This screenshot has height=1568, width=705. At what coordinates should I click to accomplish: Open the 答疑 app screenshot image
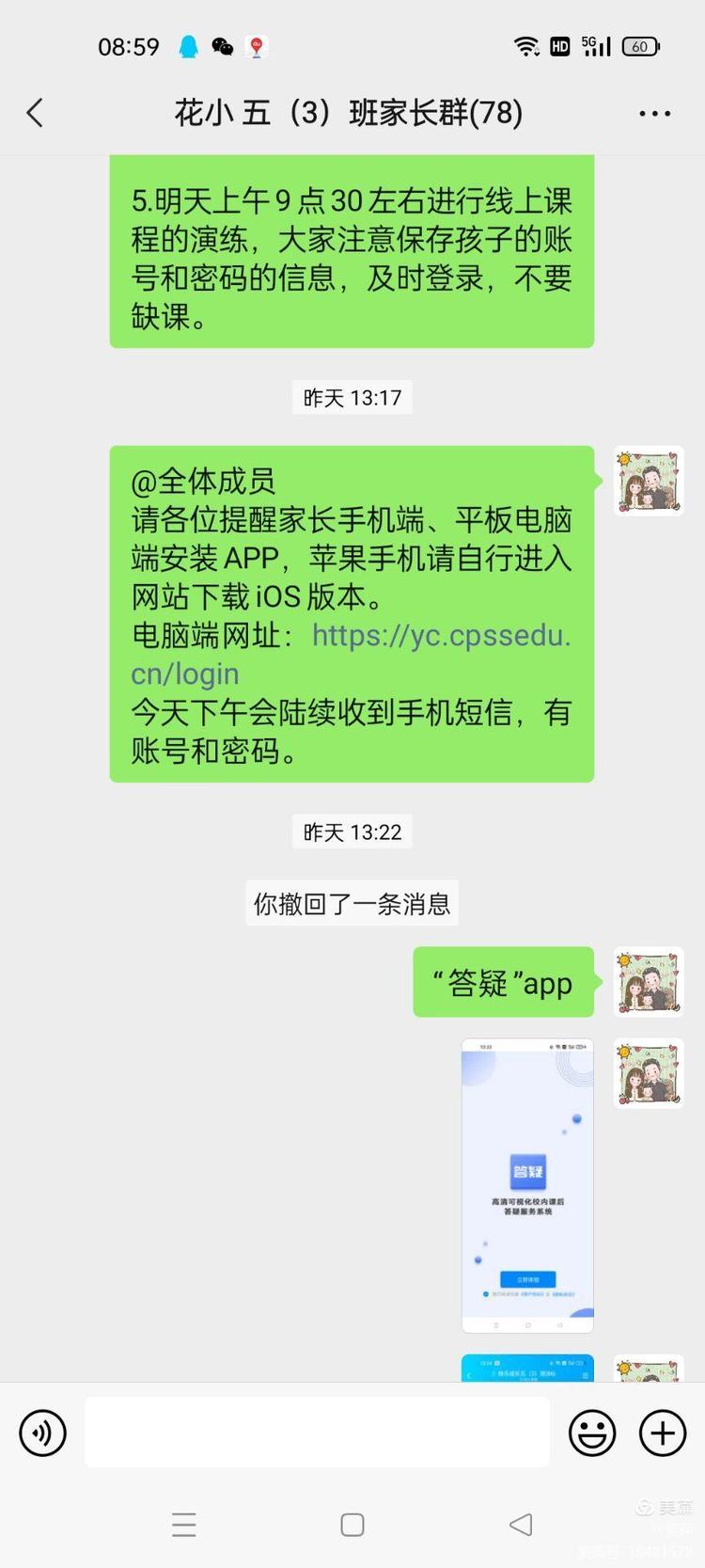527,1185
